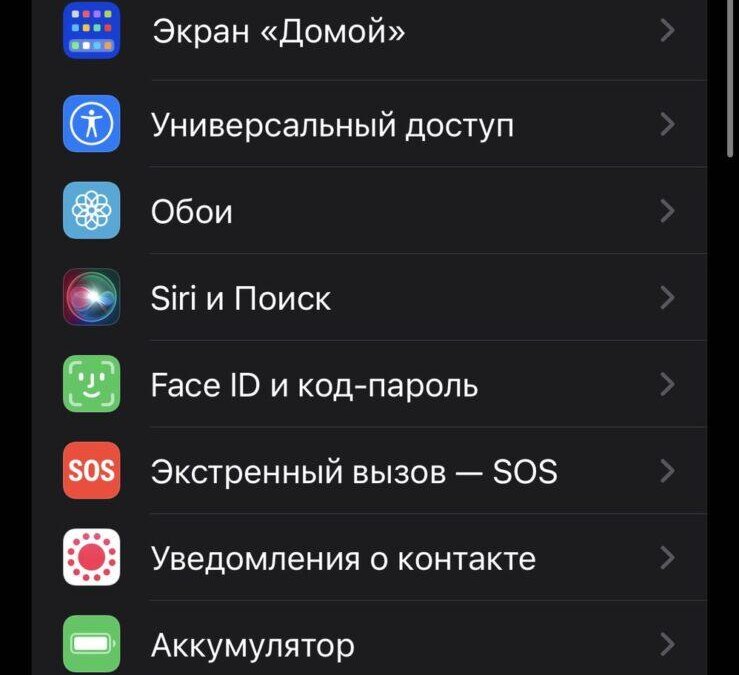The image size is (739, 675).
Task: Open Siri и Поиск settings
Action: 241,298
